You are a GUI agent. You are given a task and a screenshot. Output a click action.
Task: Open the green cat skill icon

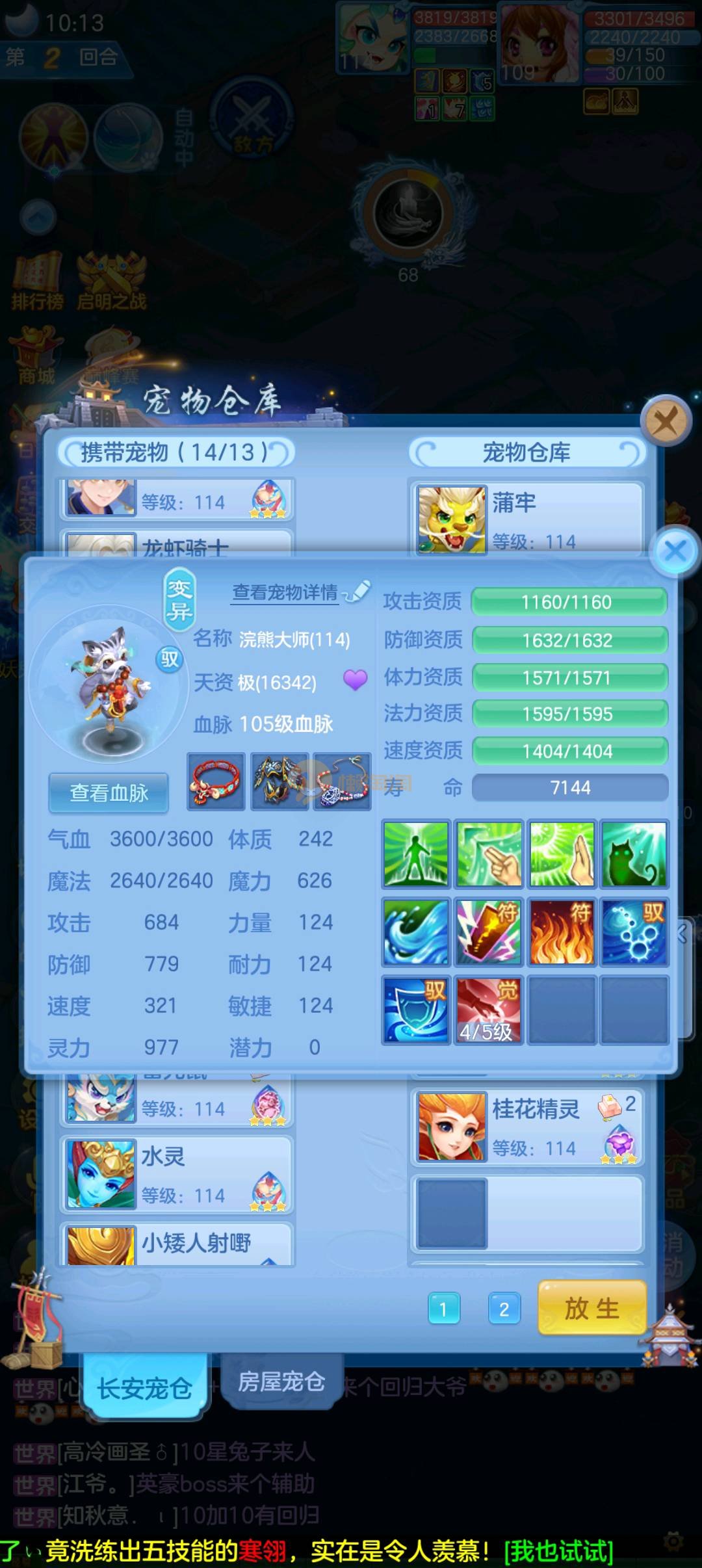click(x=634, y=854)
